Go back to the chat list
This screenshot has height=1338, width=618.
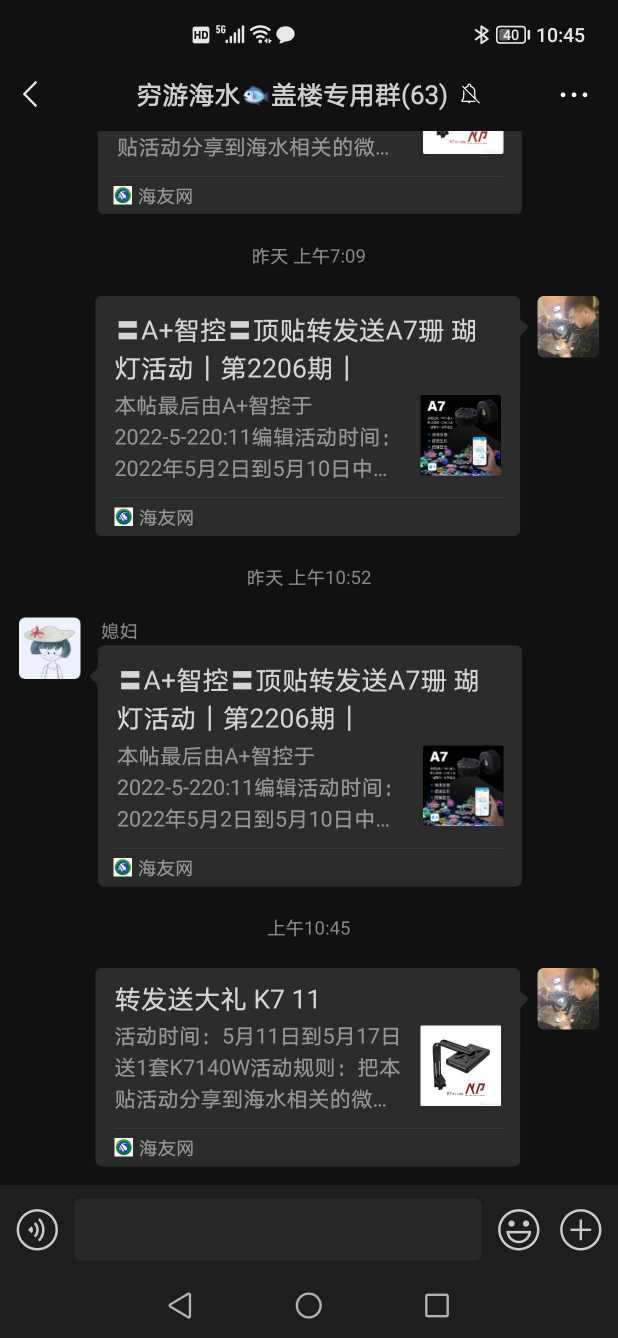click(x=30, y=95)
